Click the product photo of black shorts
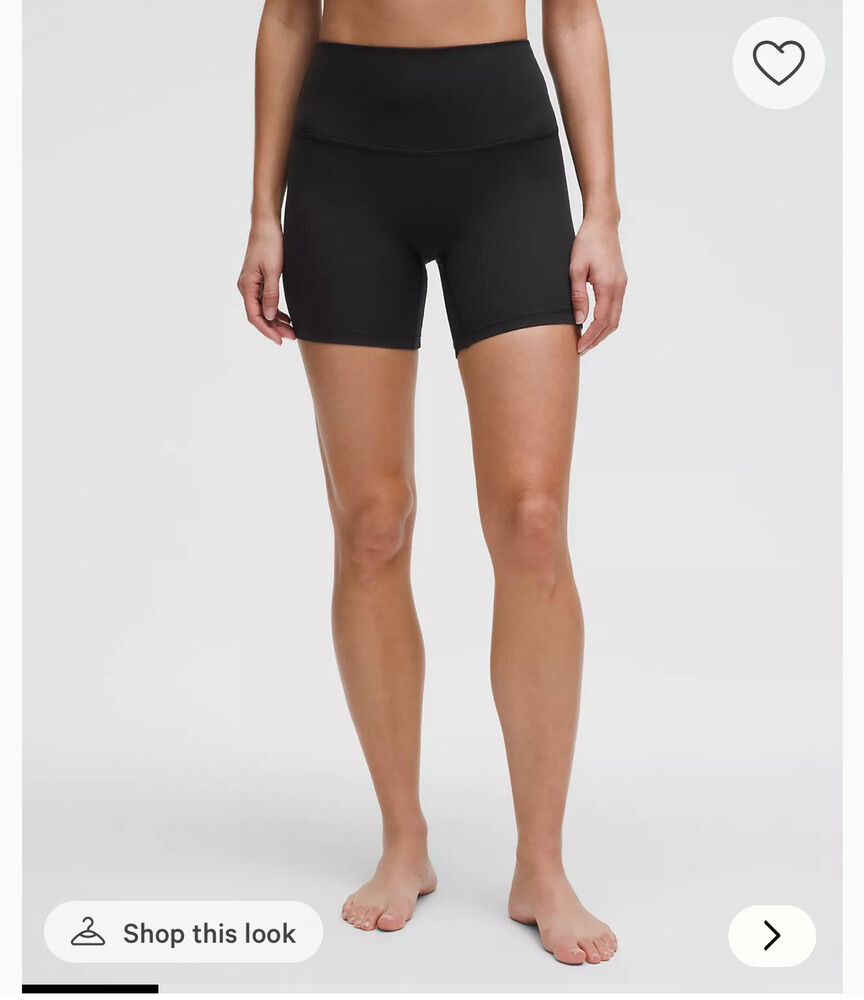 pos(432,400)
